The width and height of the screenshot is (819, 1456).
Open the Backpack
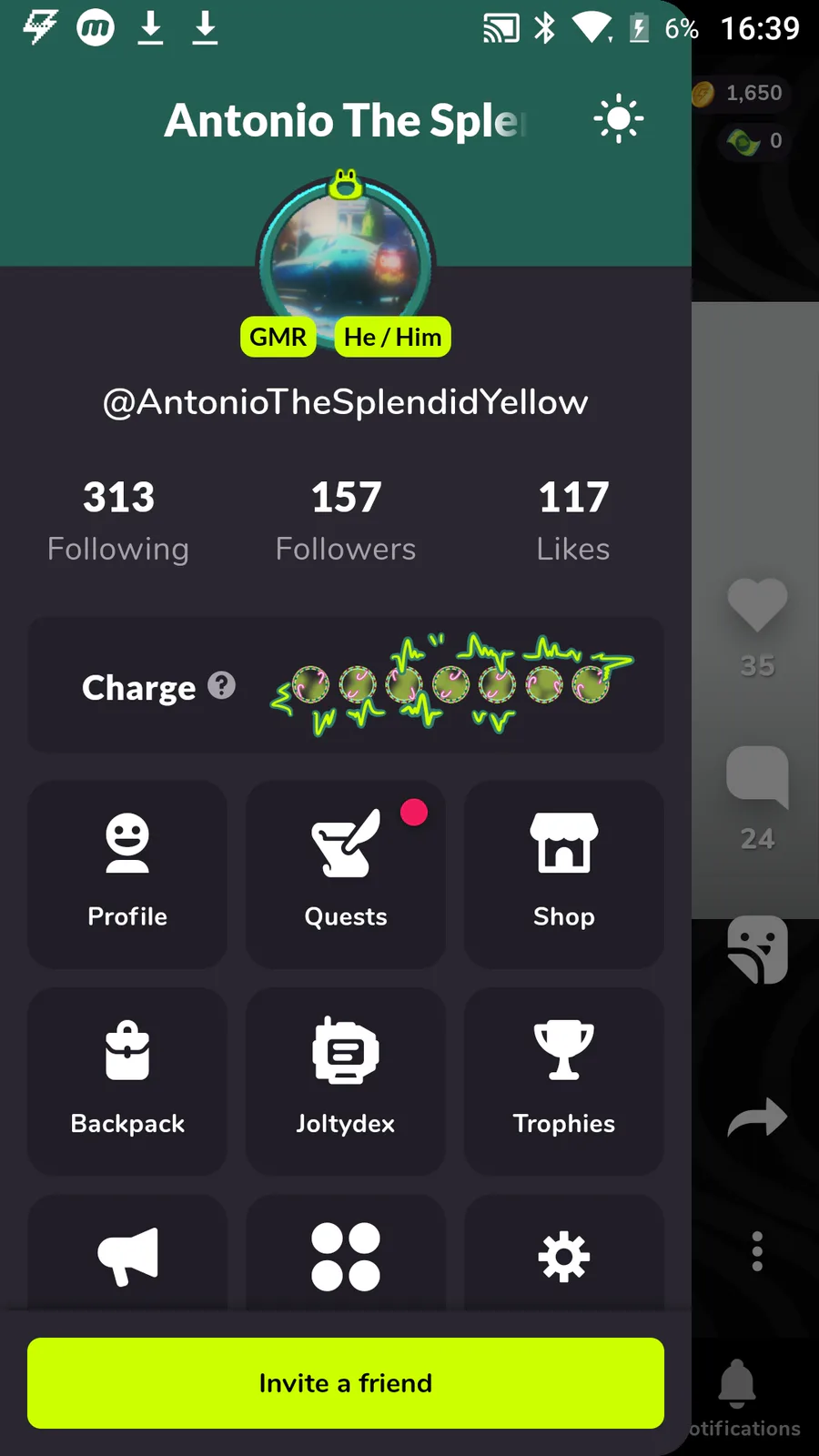(127, 1082)
